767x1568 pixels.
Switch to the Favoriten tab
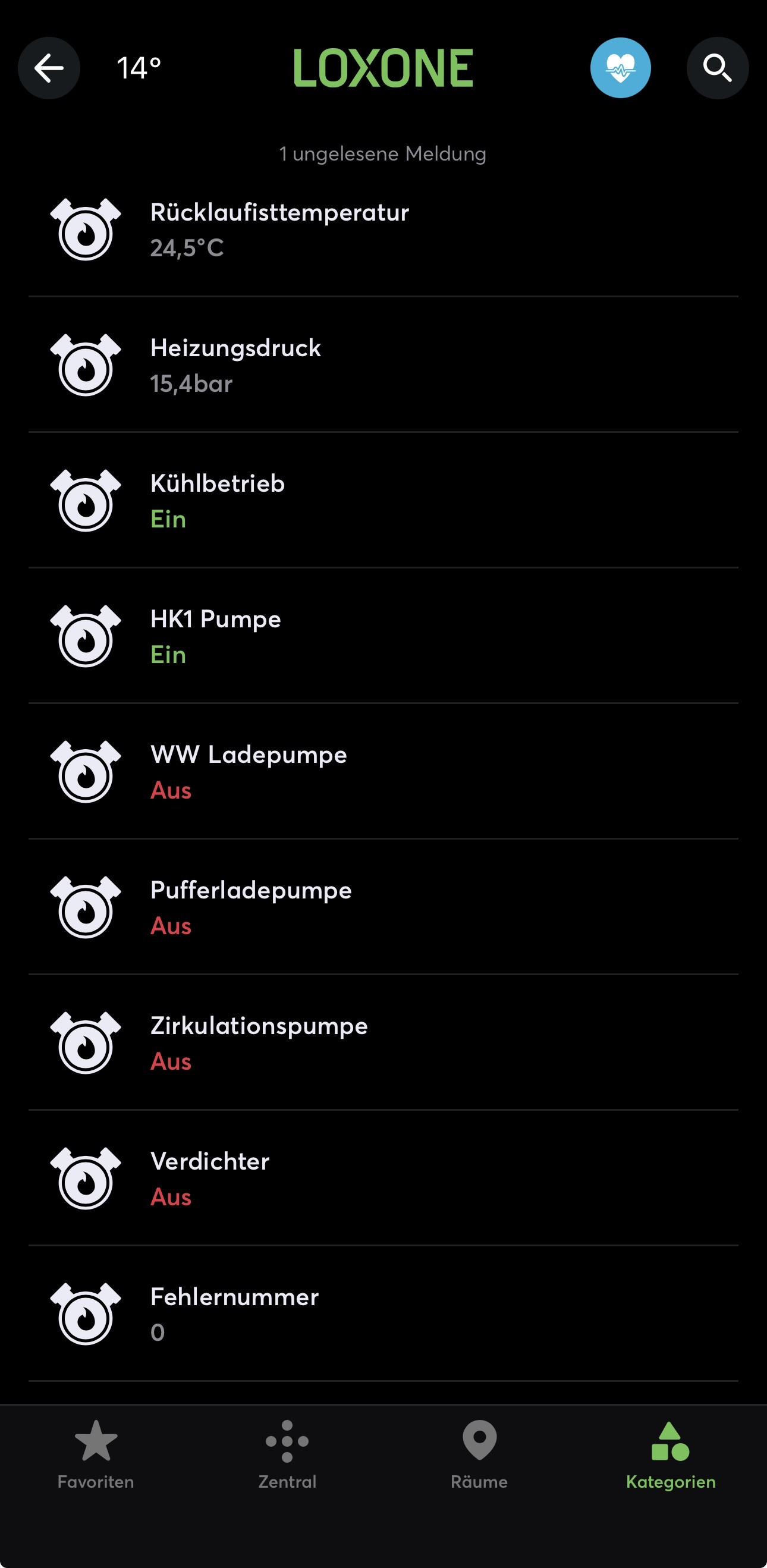[x=96, y=1454]
